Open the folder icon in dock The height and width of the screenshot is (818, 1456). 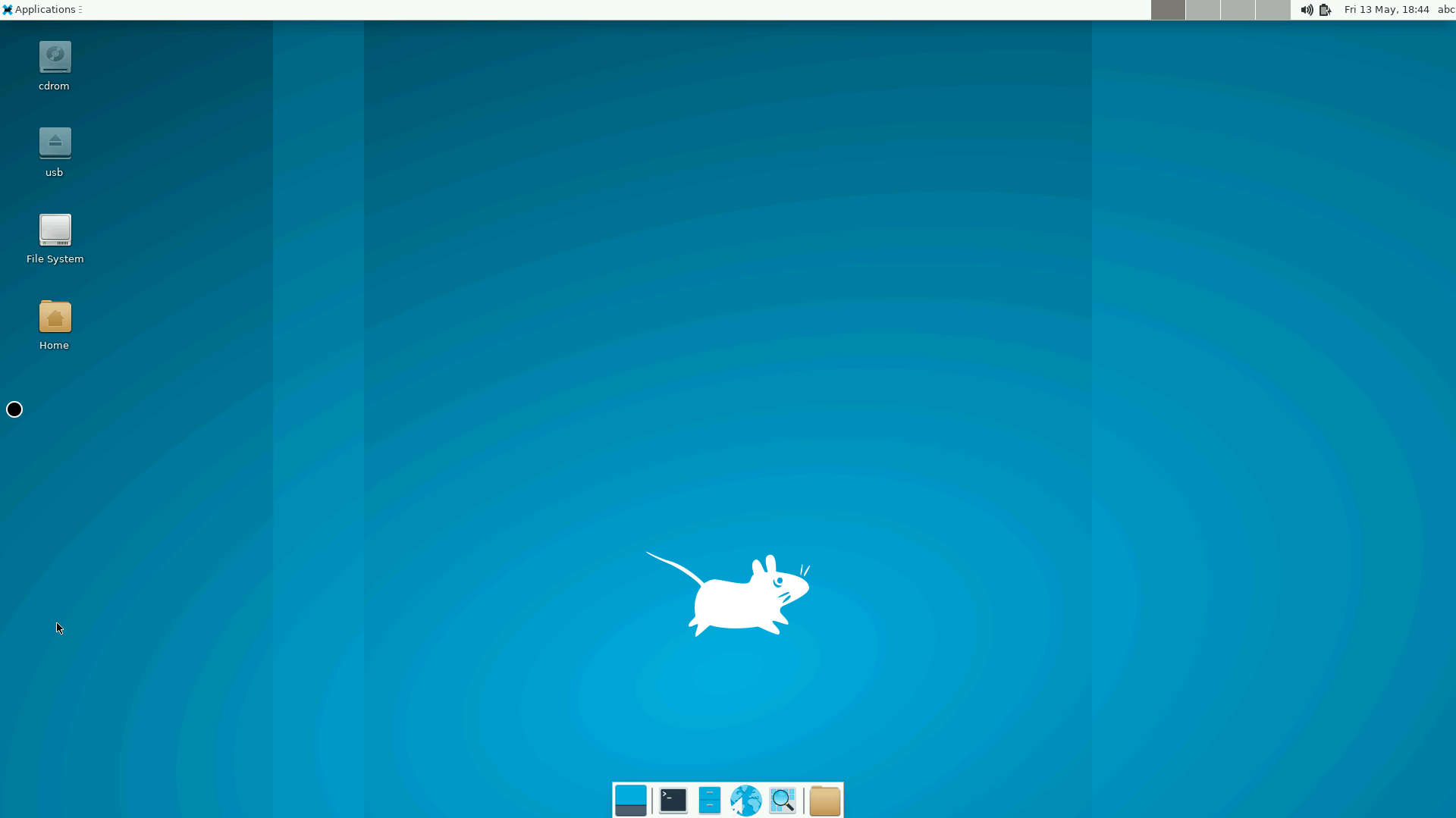pos(824,801)
